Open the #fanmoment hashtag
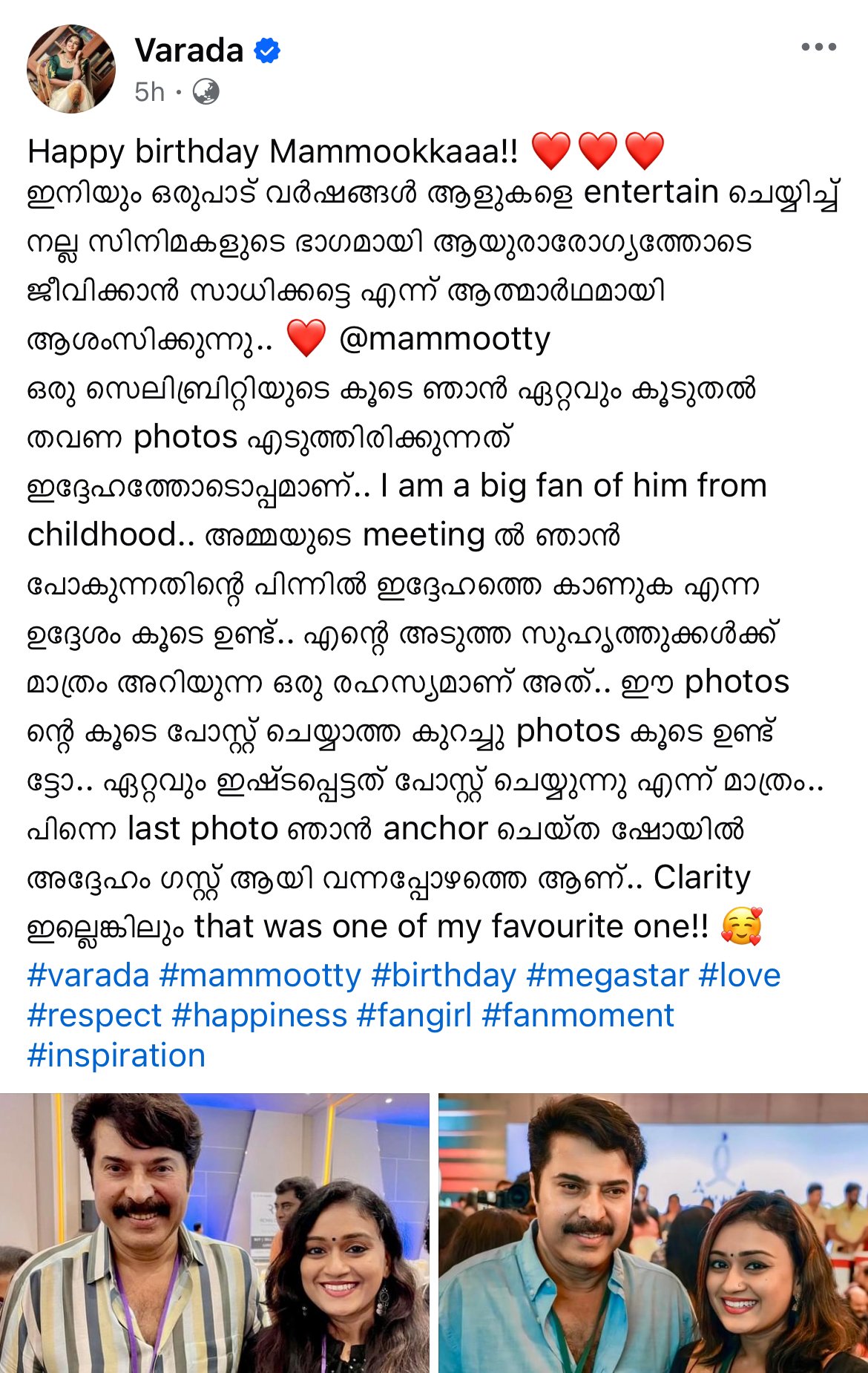The image size is (868, 1373). (578, 1015)
